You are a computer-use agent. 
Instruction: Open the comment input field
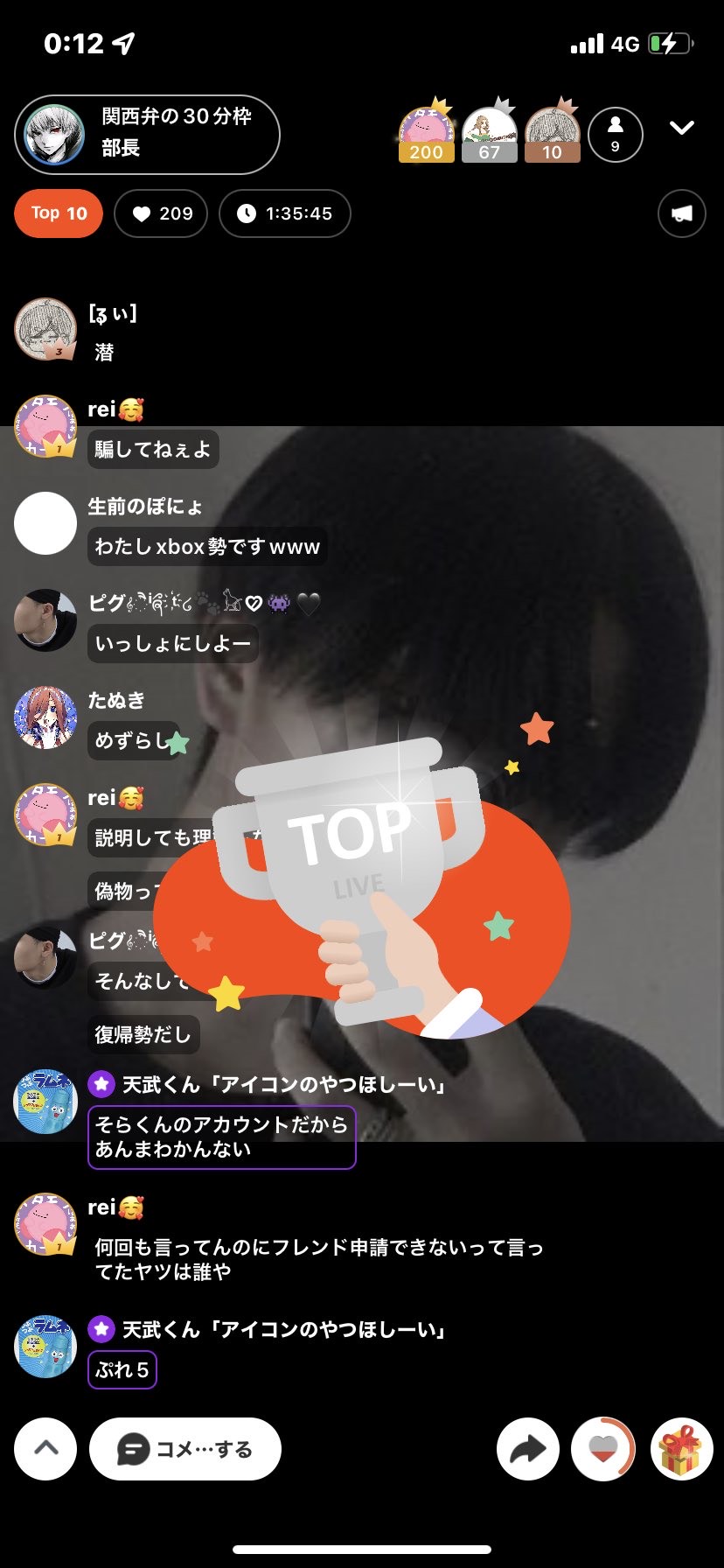185,1449
